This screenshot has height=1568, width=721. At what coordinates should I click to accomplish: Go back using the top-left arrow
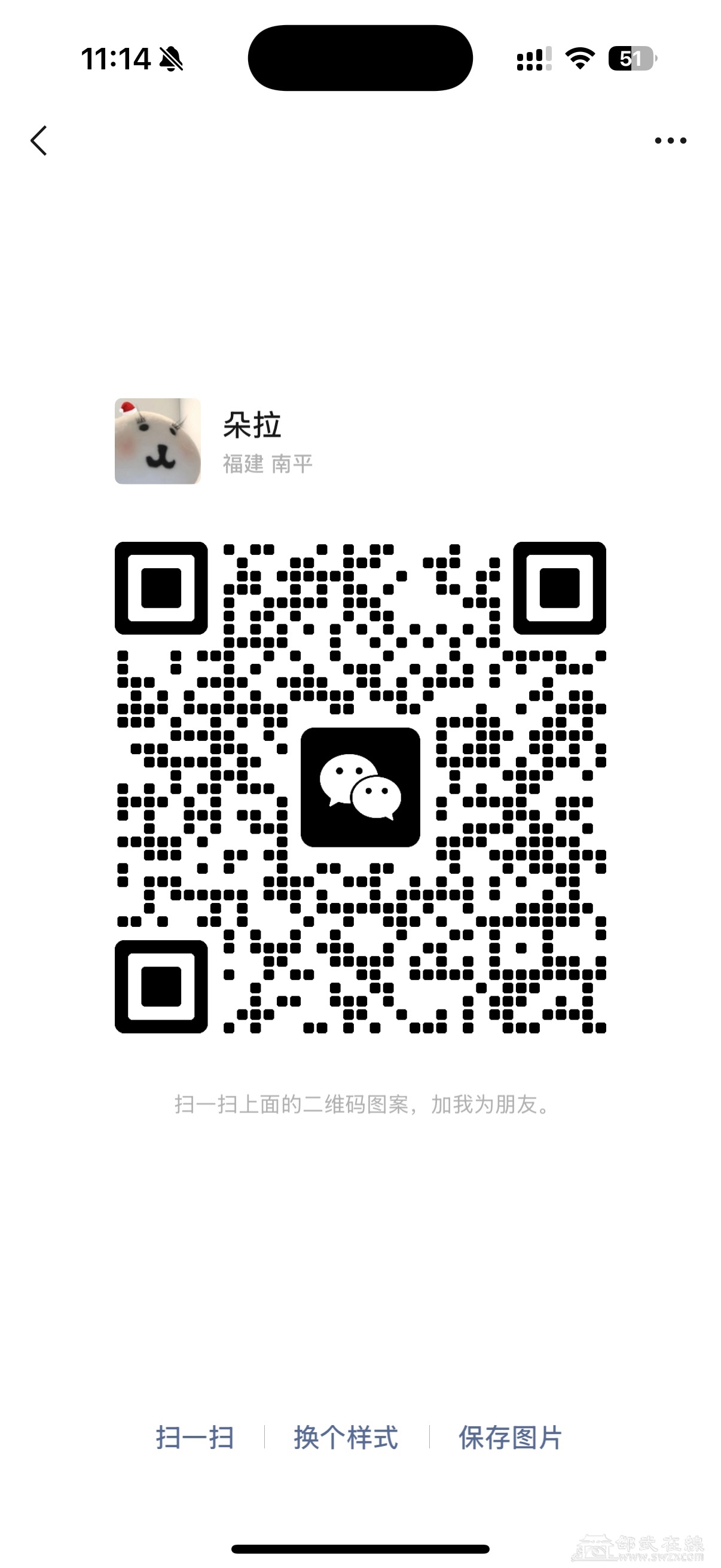(x=39, y=141)
